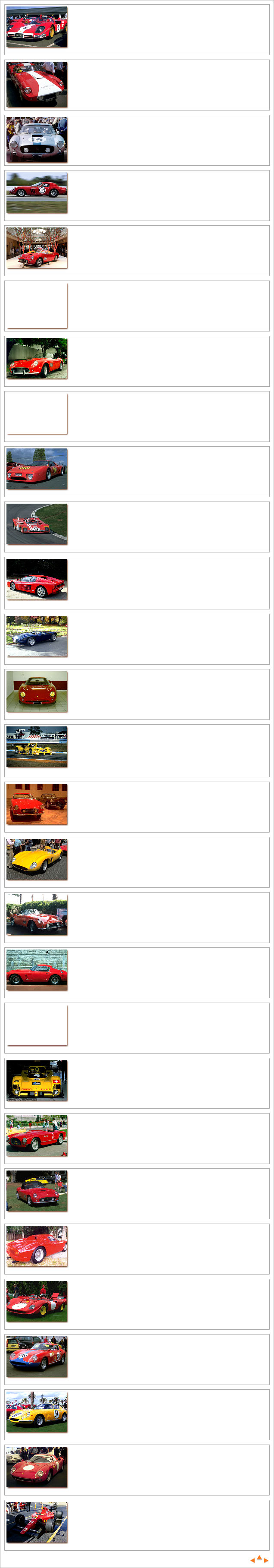View the red racer on curved track
The width and height of the screenshot is (274, 1568).
37,524
